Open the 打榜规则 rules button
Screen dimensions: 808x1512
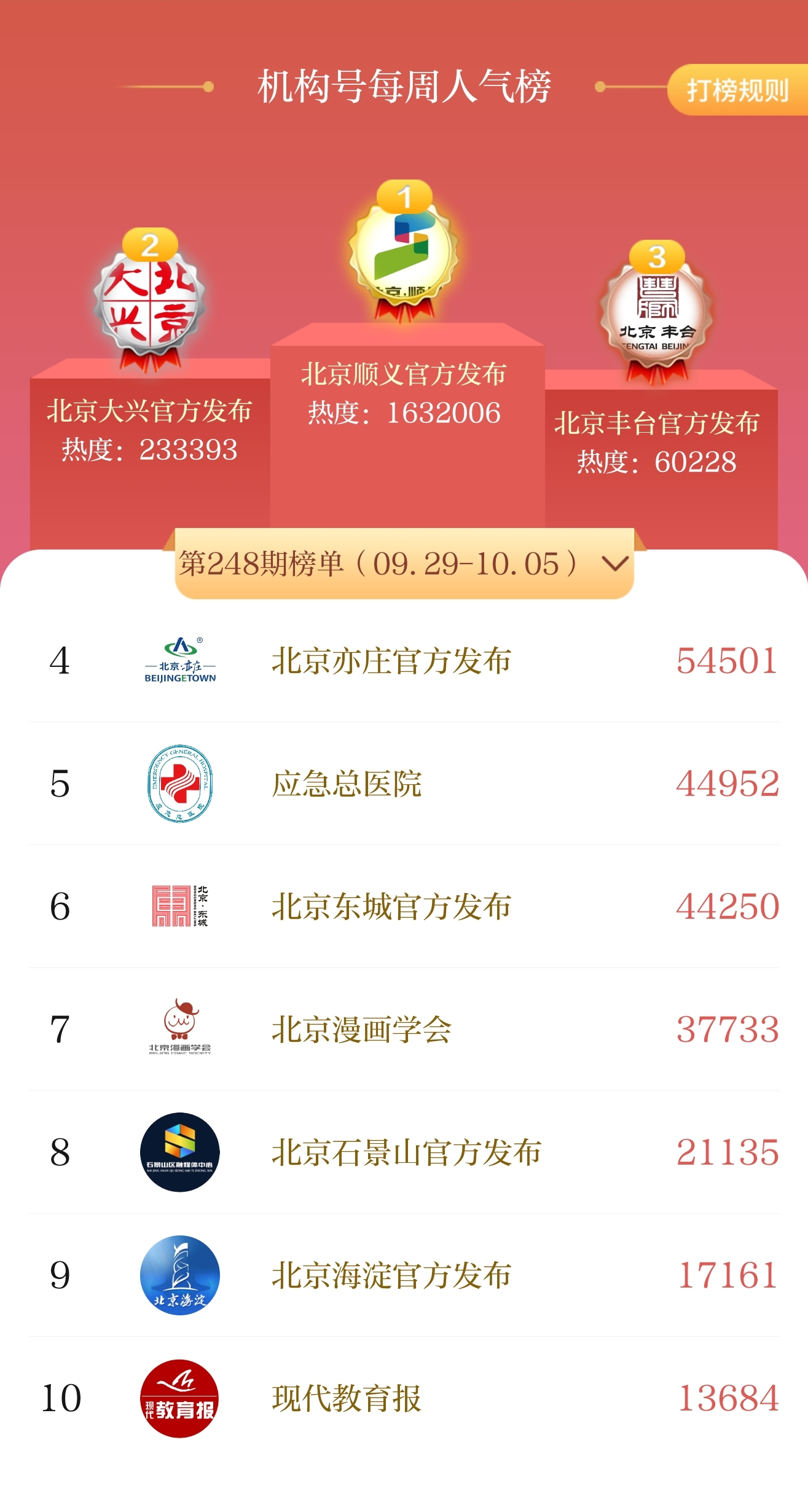(x=737, y=90)
